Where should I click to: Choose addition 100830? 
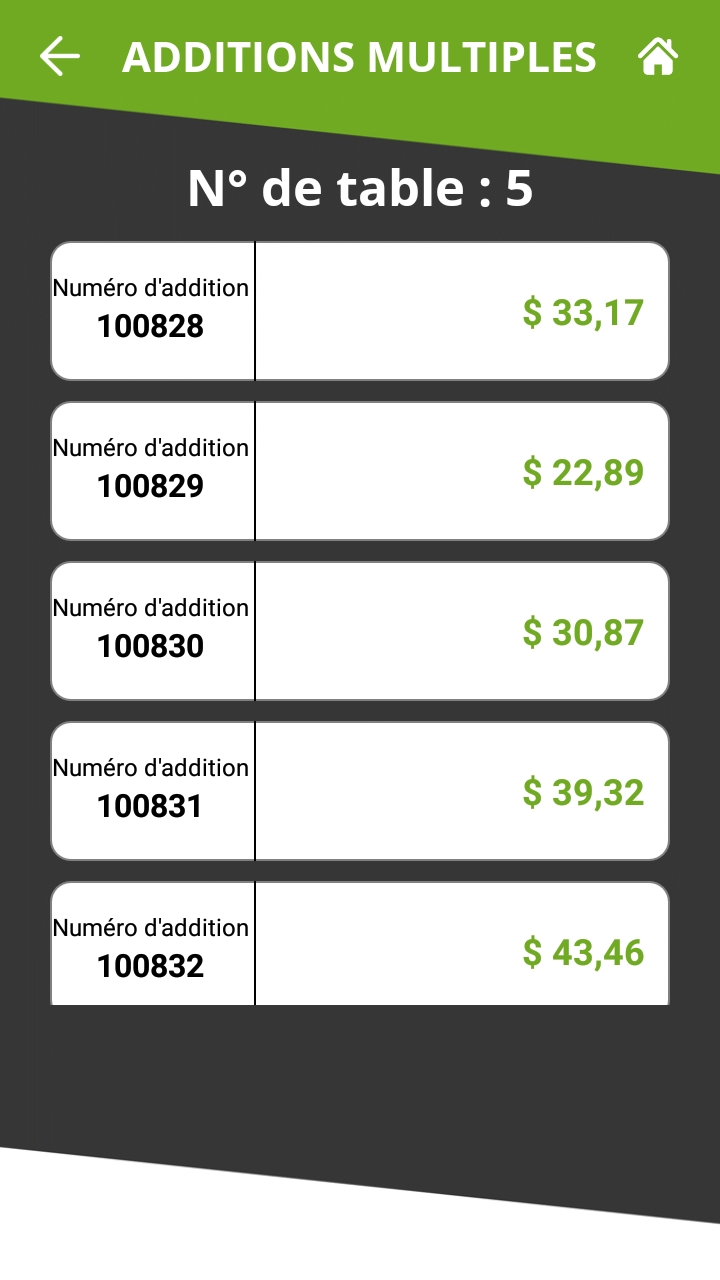[360, 631]
